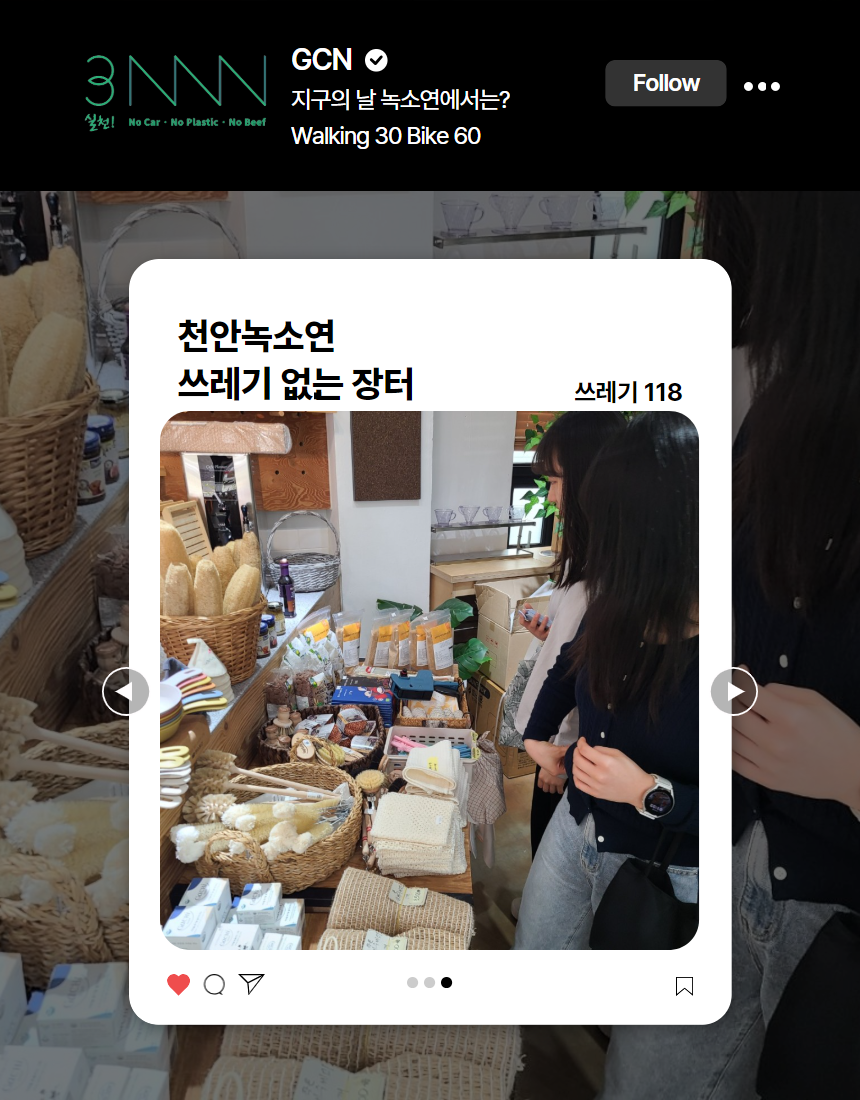Follow the GCN account
Viewport: 860px width, 1100px height.
coord(665,83)
